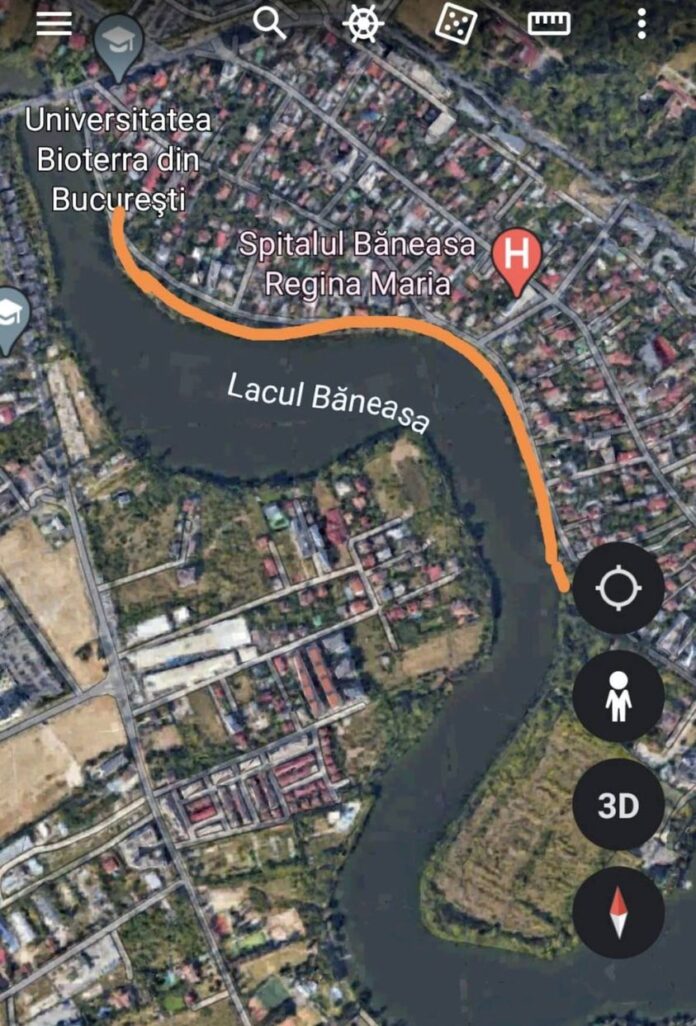The image size is (696, 1026).
Task: Open the hamburger drawer menu
Action: click(x=54, y=22)
